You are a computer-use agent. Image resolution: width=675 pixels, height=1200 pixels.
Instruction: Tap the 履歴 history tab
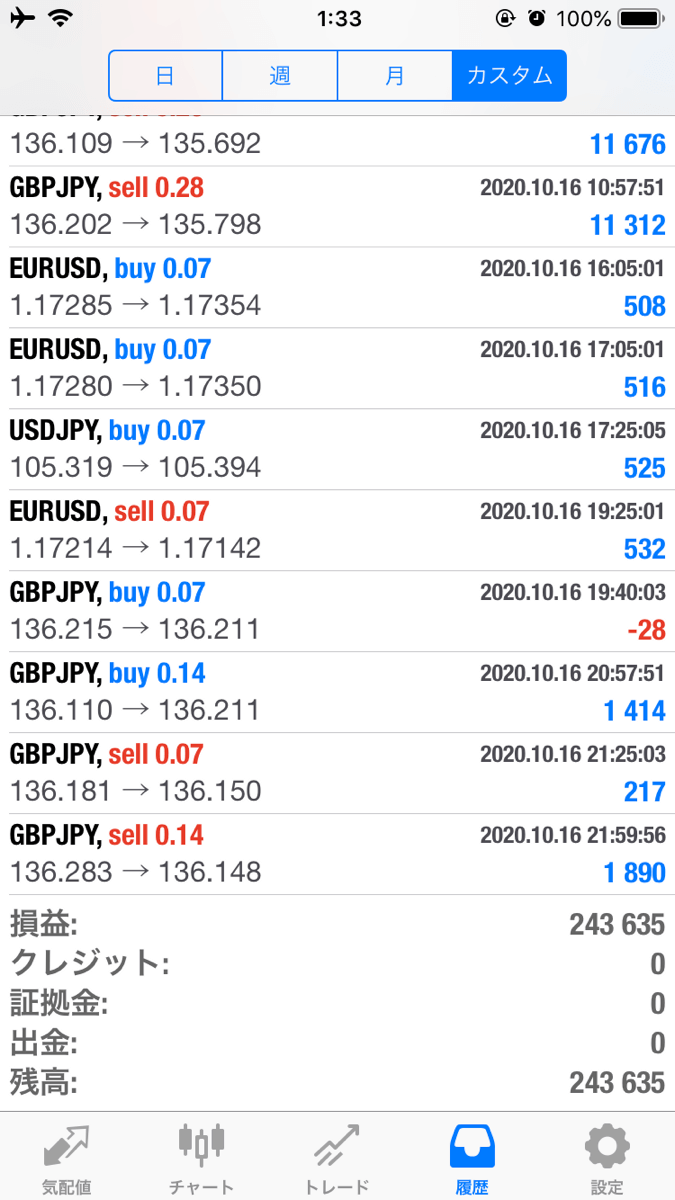click(x=472, y=1158)
